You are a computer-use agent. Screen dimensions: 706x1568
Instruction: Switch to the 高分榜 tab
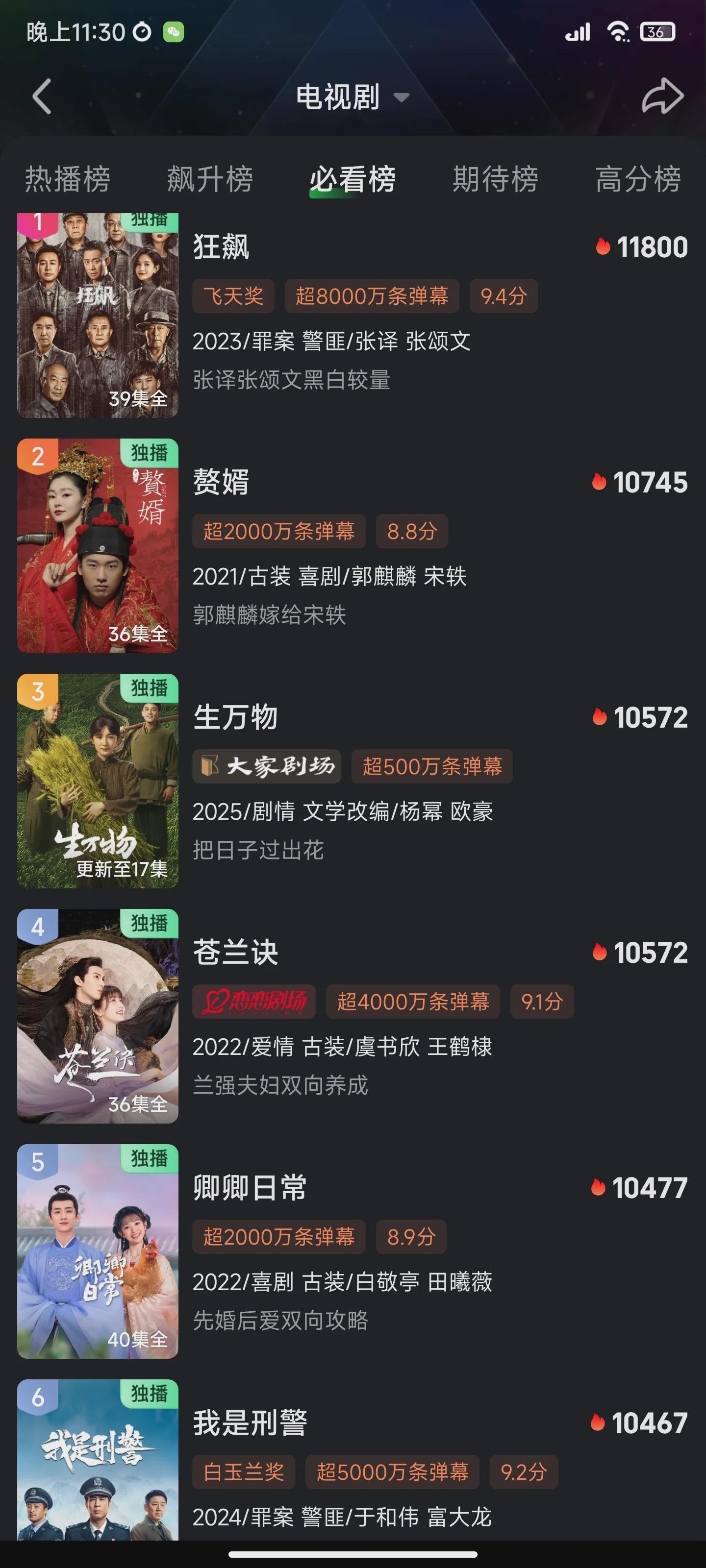pos(638,179)
